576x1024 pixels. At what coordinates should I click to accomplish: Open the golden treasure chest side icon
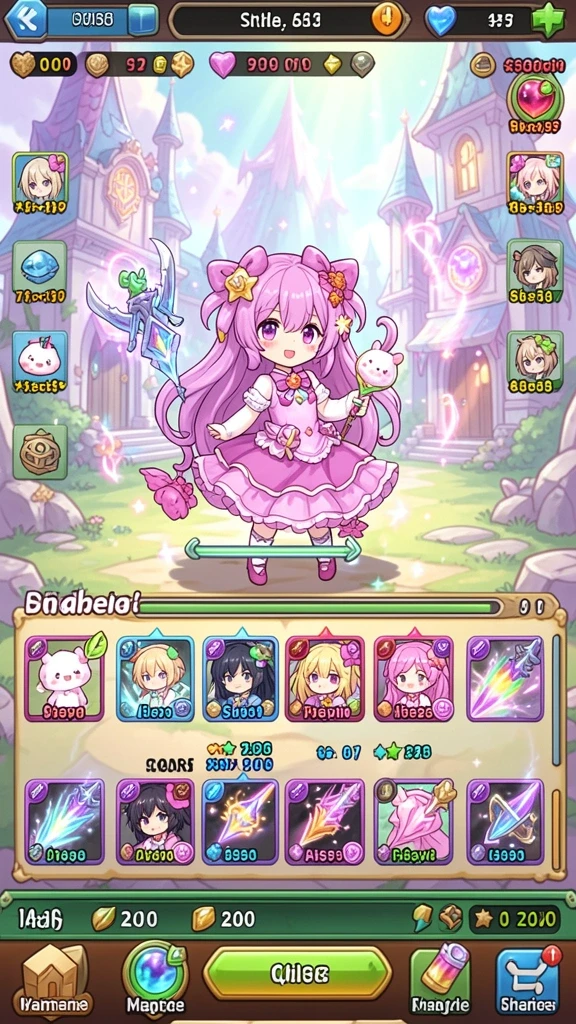40,451
